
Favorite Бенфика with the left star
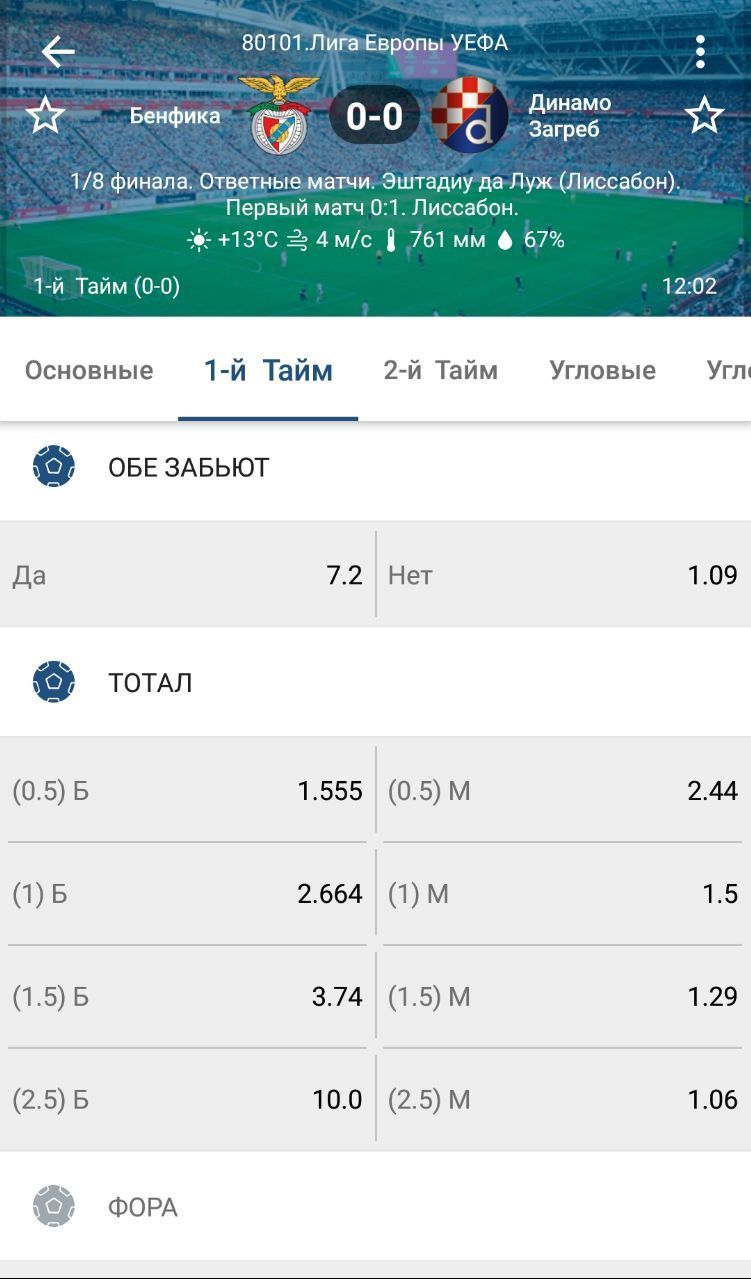coord(44,116)
